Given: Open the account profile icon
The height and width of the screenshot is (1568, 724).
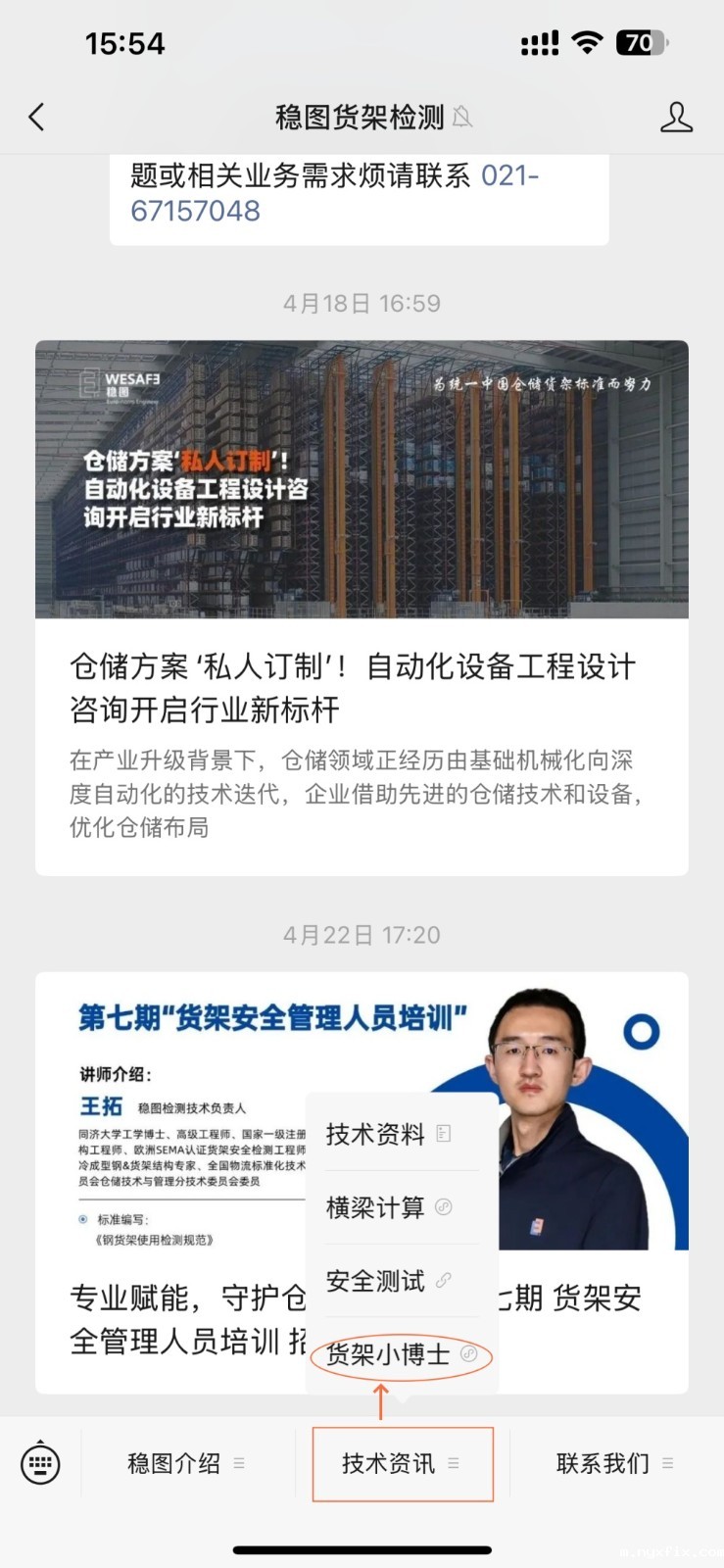Looking at the screenshot, I should click(x=675, y=118).
